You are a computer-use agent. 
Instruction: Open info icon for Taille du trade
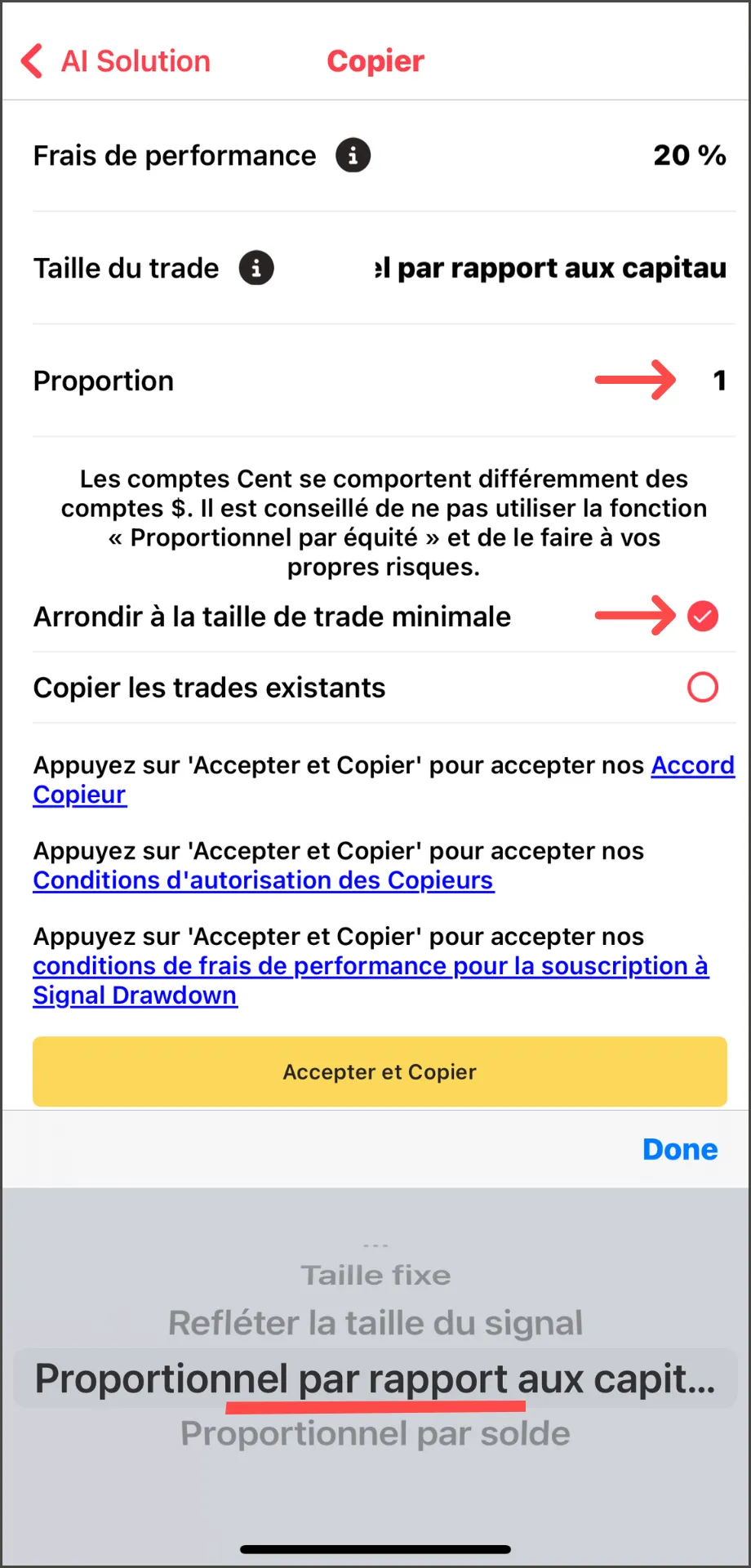(x=256, y=268)
